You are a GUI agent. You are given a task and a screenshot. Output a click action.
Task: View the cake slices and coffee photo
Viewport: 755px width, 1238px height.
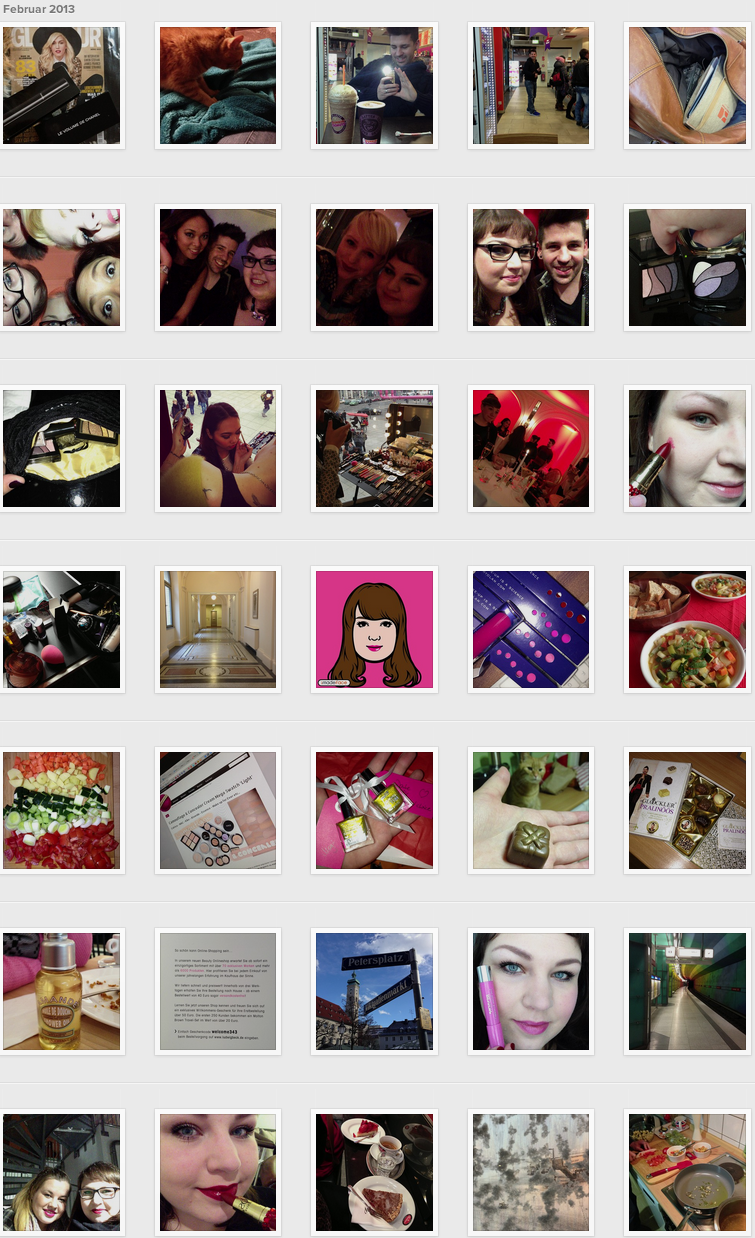374,1172
